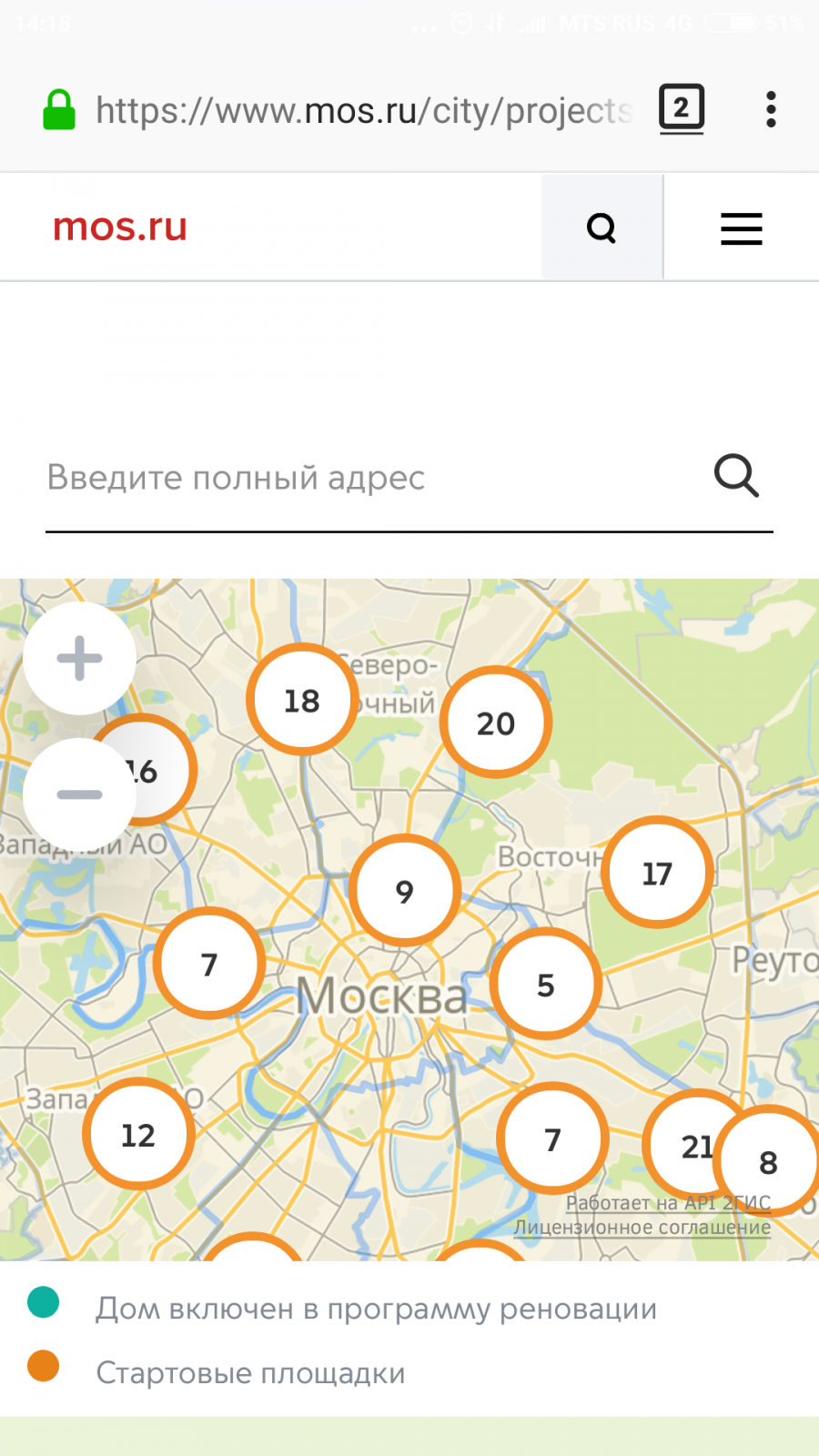819x1456 pixels.
Task: Tap the address search magnifier
Action: tap(736, 476)
